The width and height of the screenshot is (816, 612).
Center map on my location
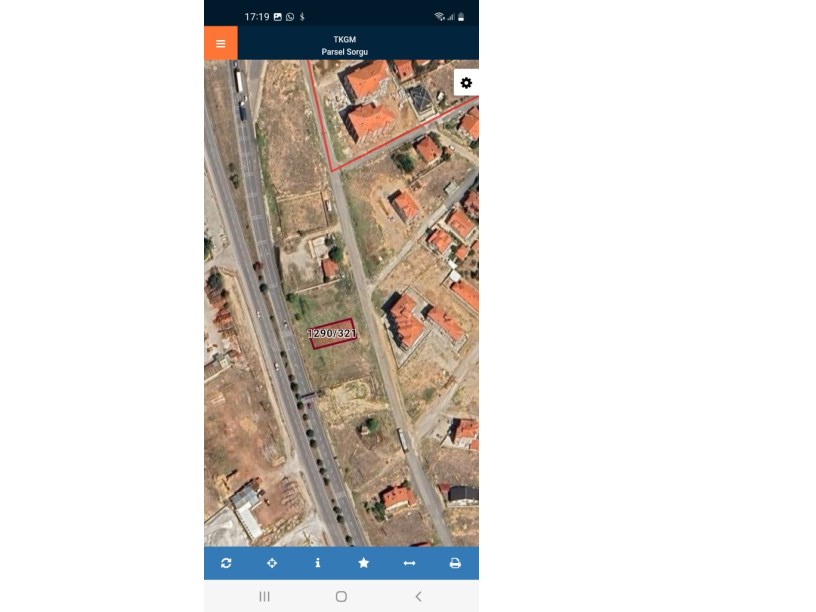point(272,563)
